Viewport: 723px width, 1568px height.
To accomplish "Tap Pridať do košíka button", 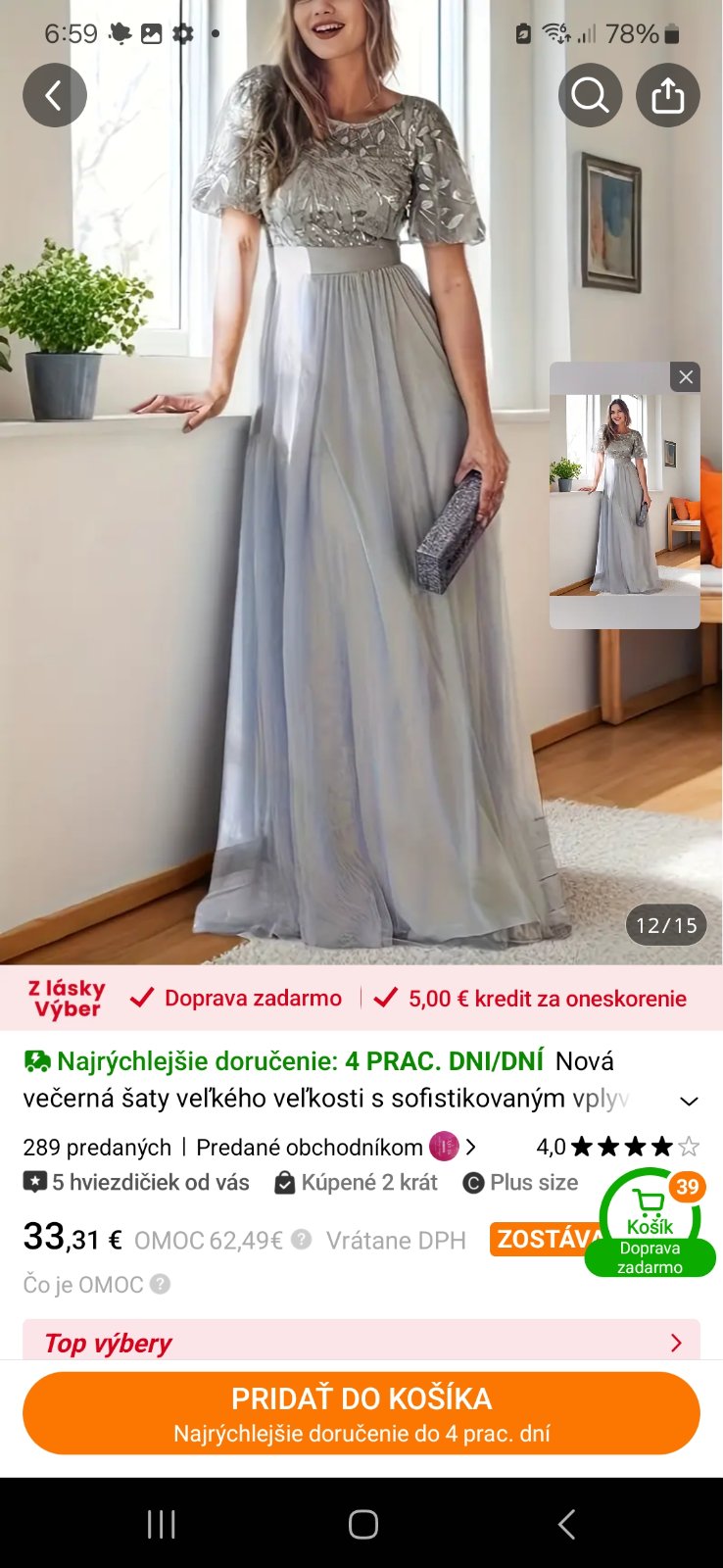I will pos(361,1413).
